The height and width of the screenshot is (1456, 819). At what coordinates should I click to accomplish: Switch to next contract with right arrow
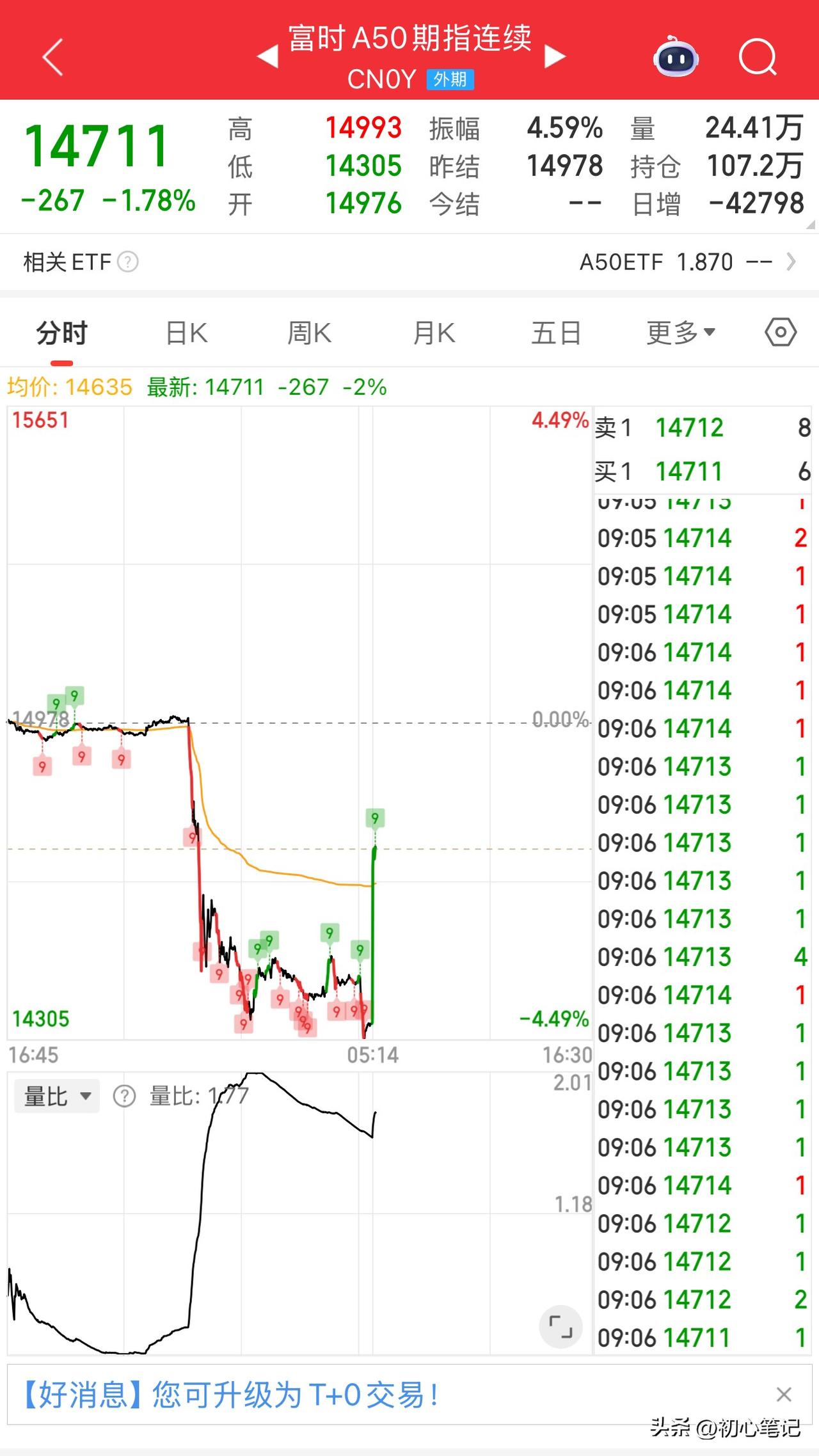click(x=554, y=56)
